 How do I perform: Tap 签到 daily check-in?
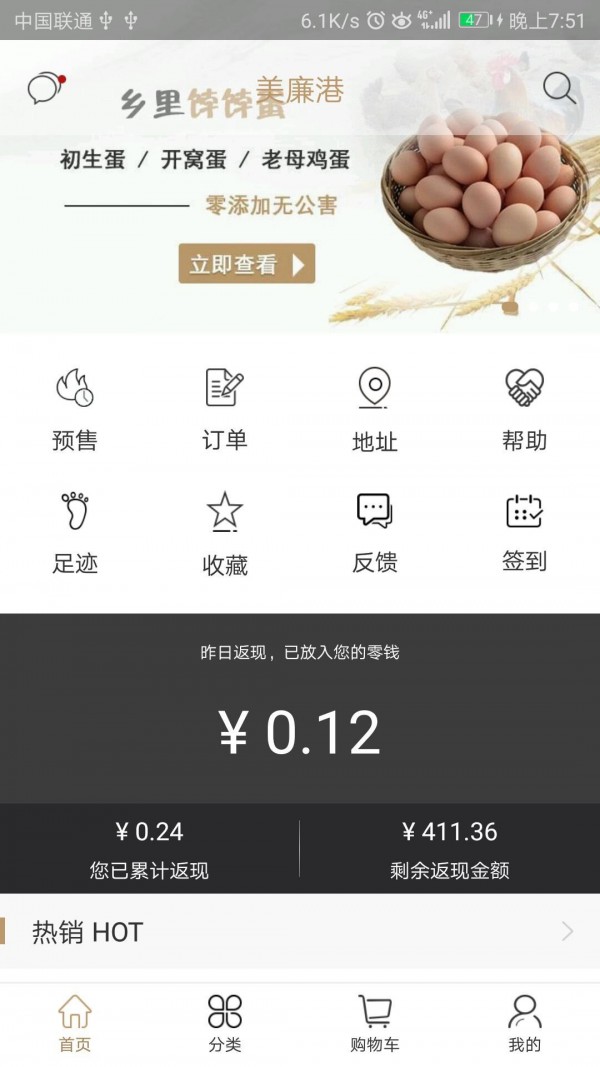[524, 532]
